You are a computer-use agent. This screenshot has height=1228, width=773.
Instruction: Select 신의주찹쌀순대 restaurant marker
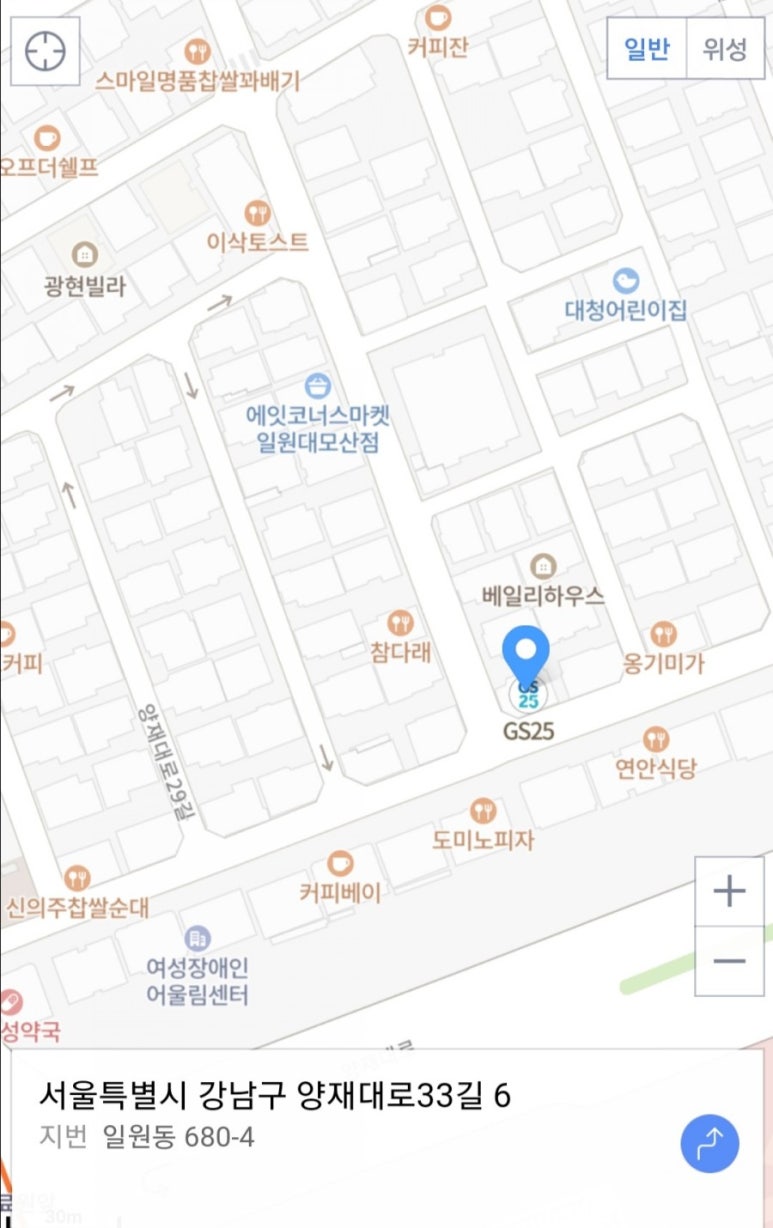(x=76, y=880)
